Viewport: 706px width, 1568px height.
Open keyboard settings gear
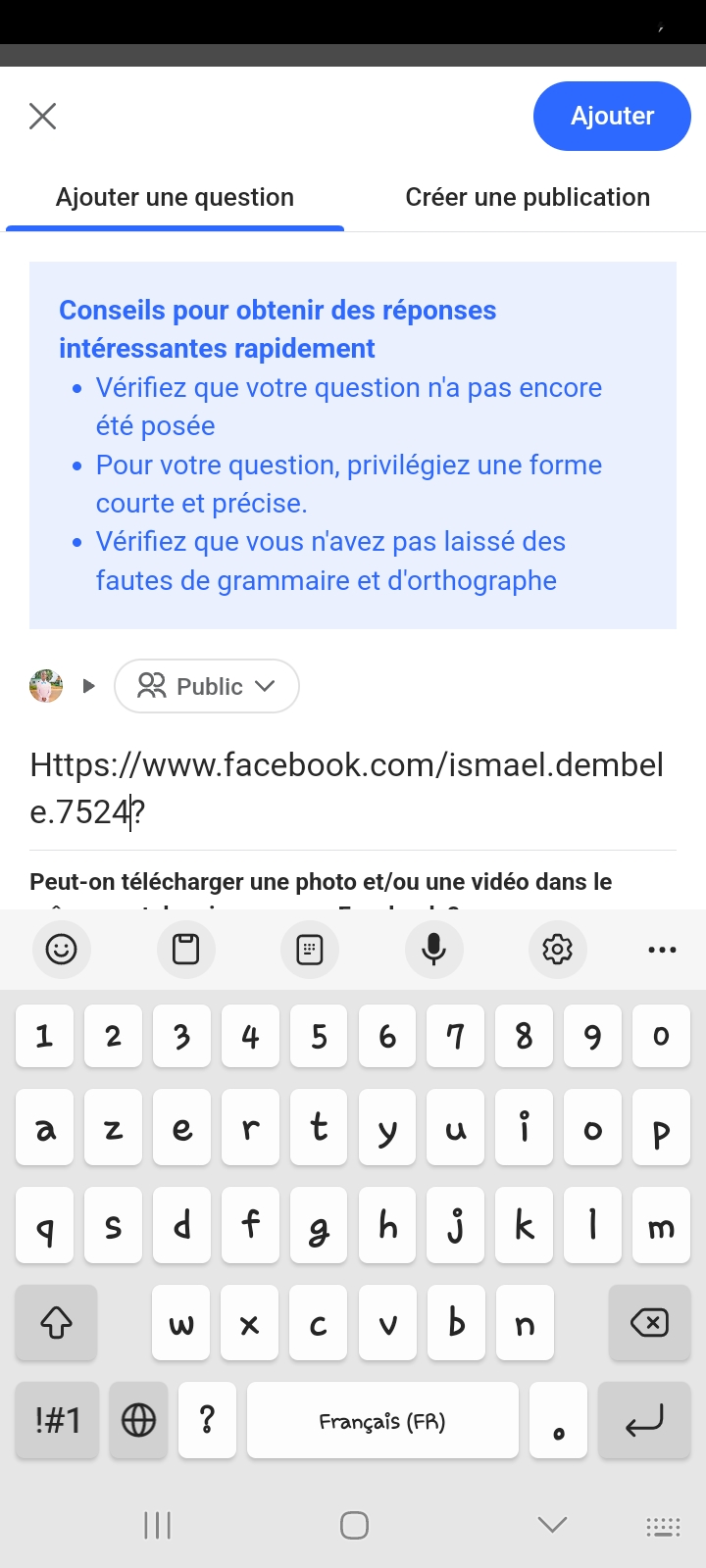557,949
